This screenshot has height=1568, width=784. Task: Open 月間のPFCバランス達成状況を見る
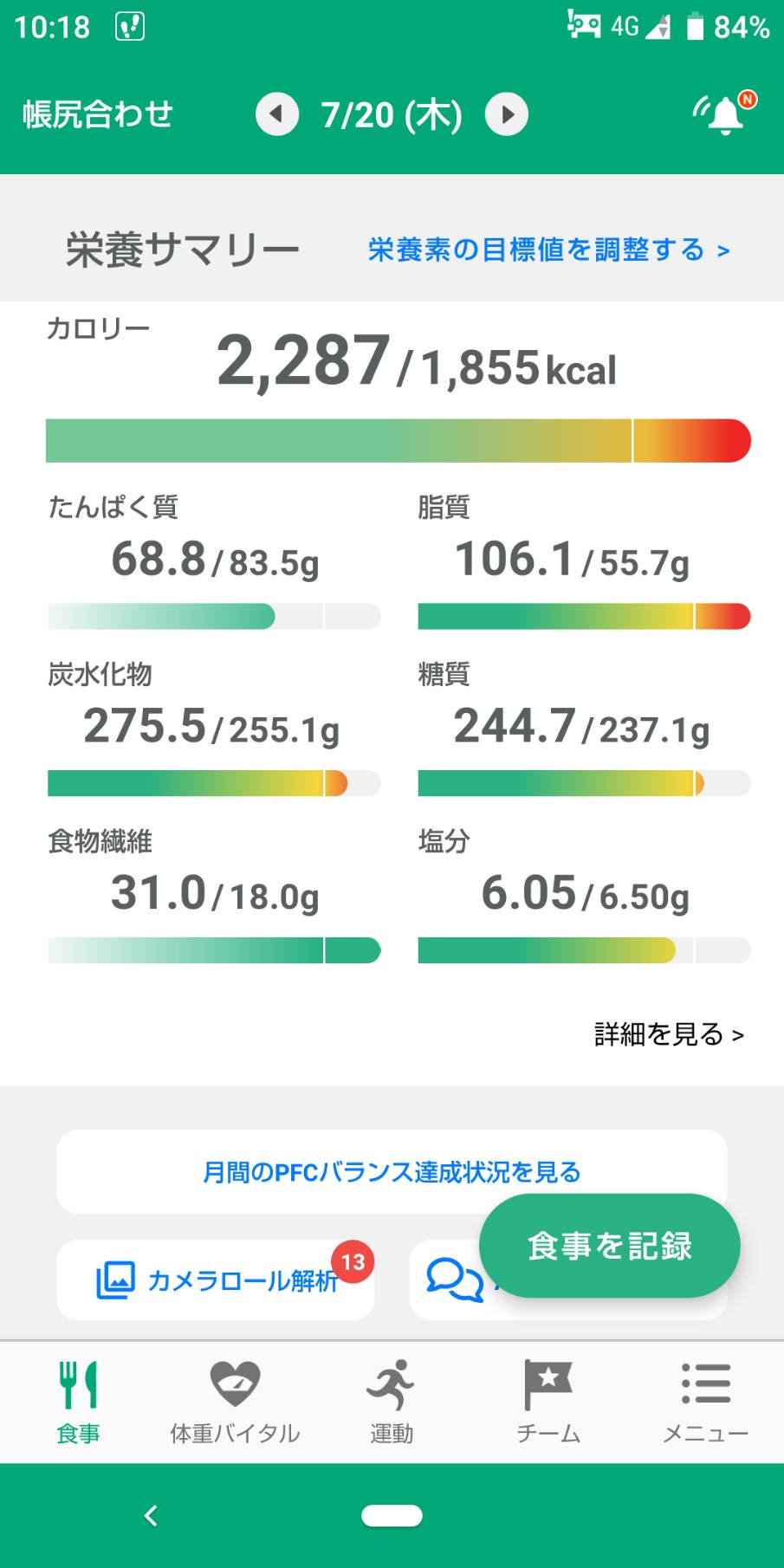(392, 1171)
